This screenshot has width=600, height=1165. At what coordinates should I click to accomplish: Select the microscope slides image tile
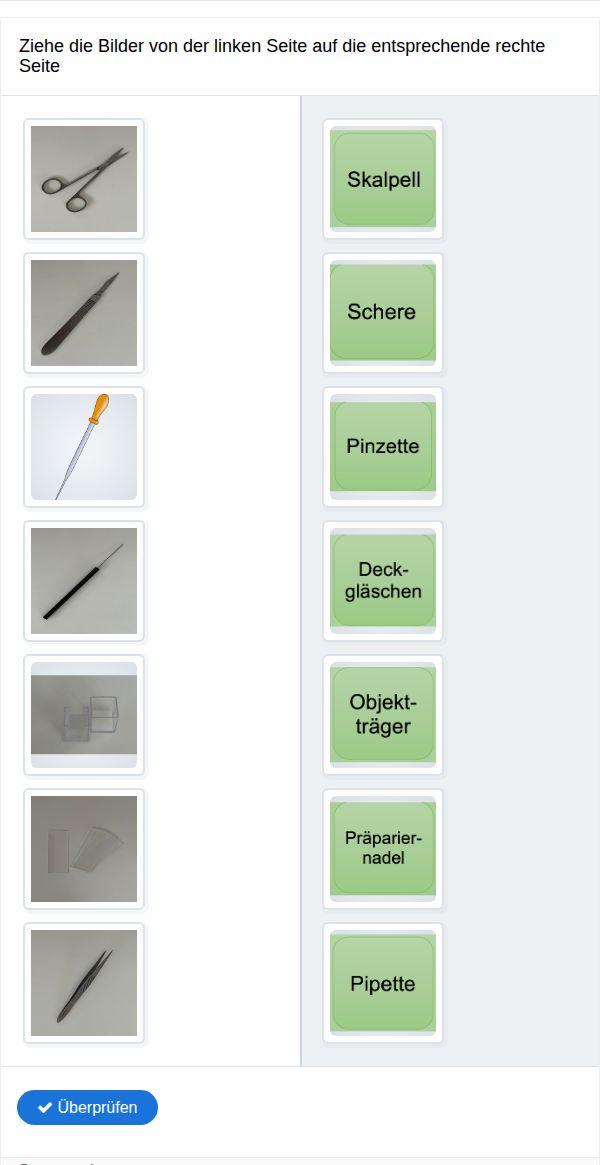(x=84, y=849)
